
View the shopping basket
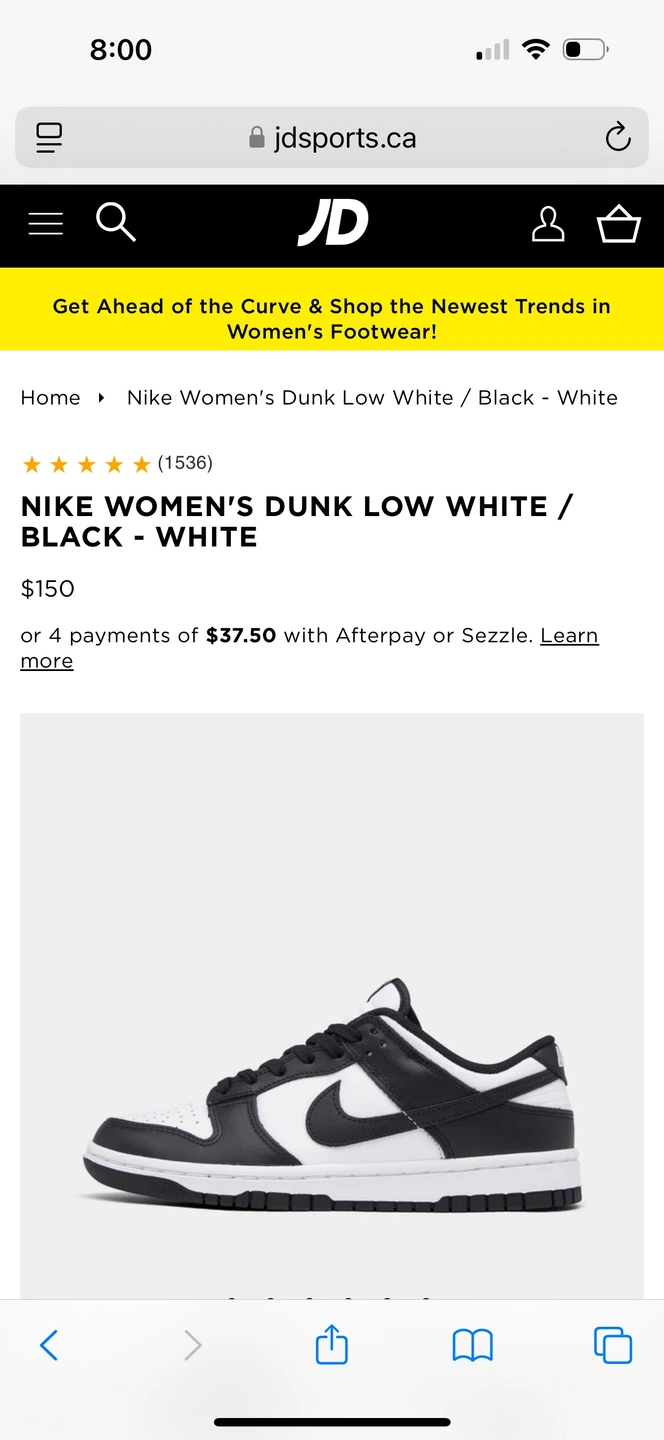[x=619, y=224]
